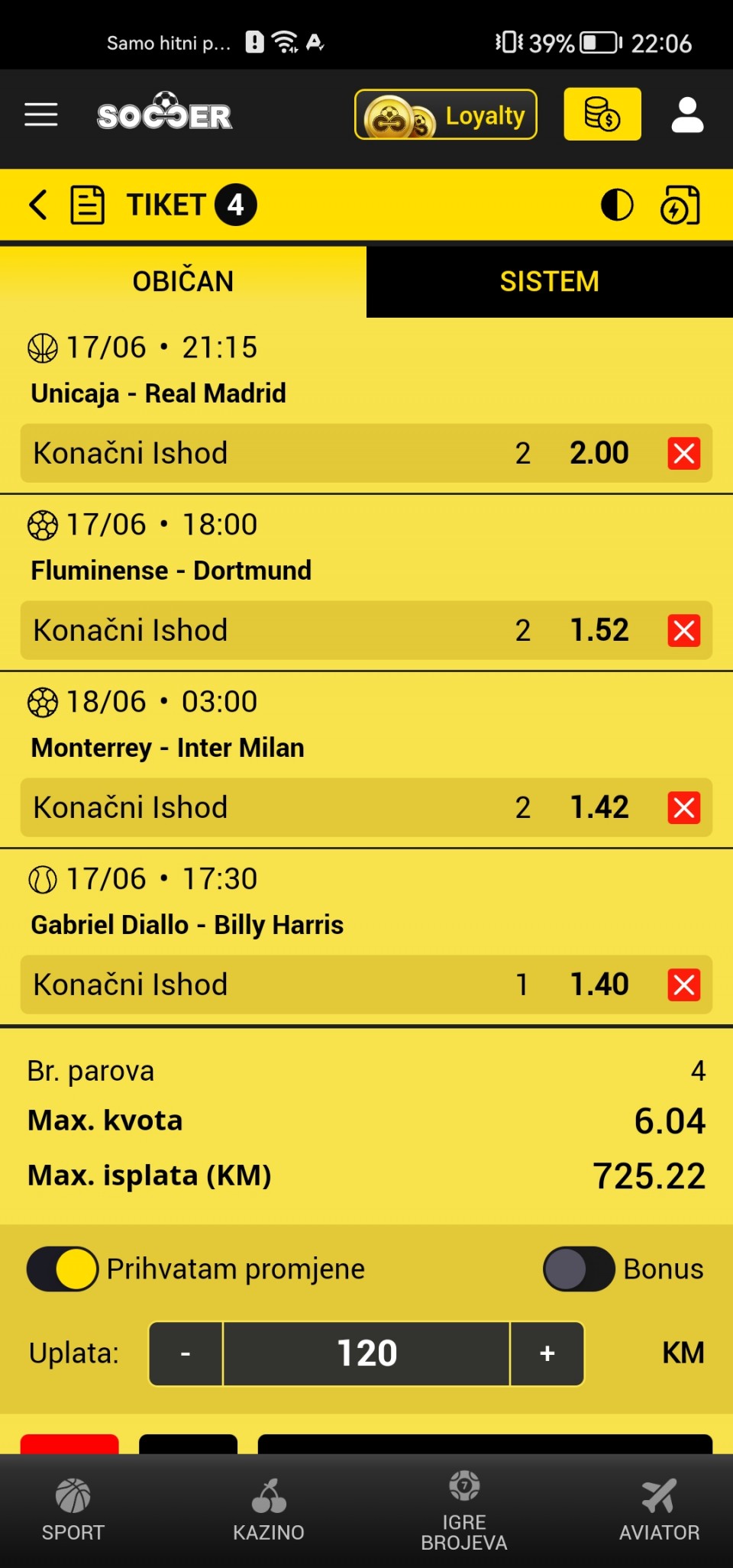Disable the Prihvatam promjene switch

(63, 1269)
